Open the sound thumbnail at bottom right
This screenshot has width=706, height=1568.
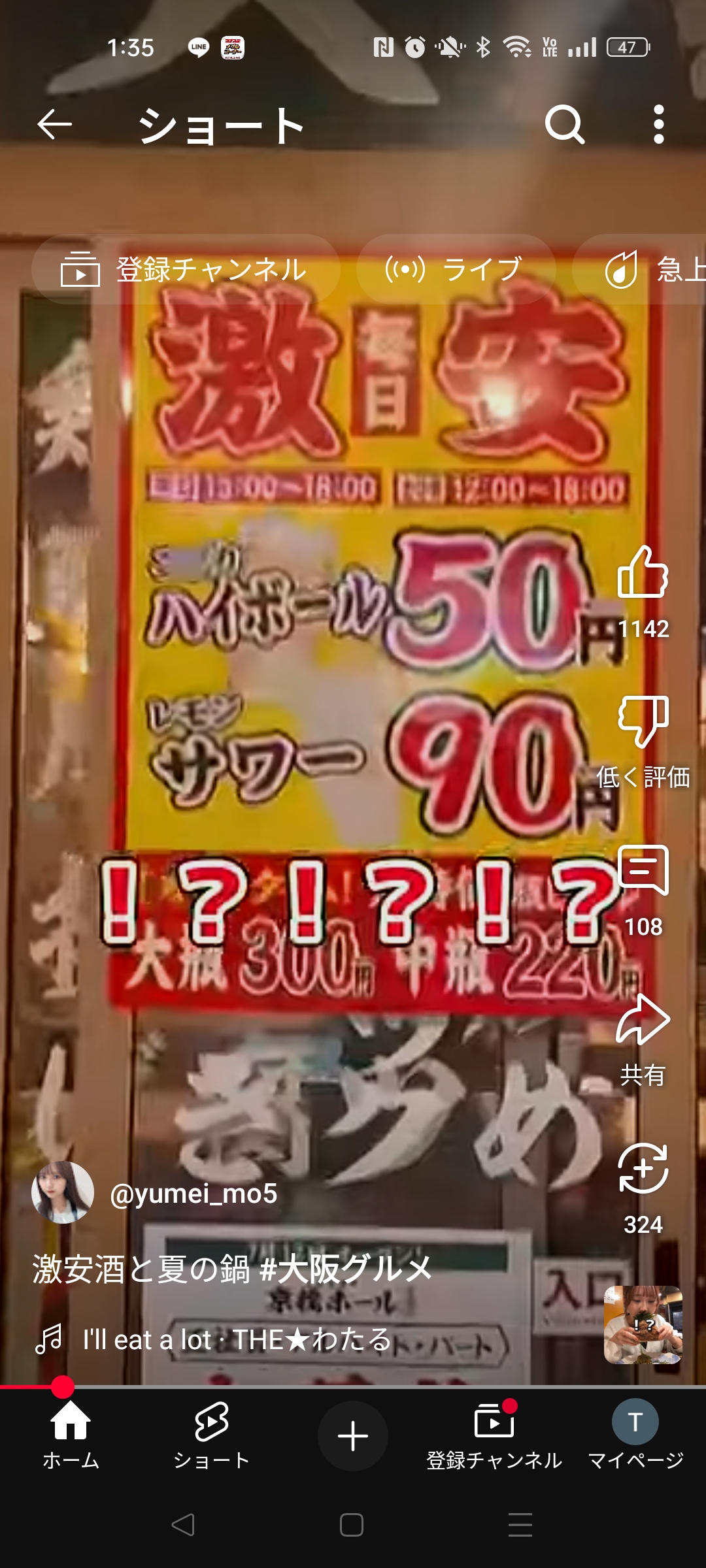(x=643, y=1325)
